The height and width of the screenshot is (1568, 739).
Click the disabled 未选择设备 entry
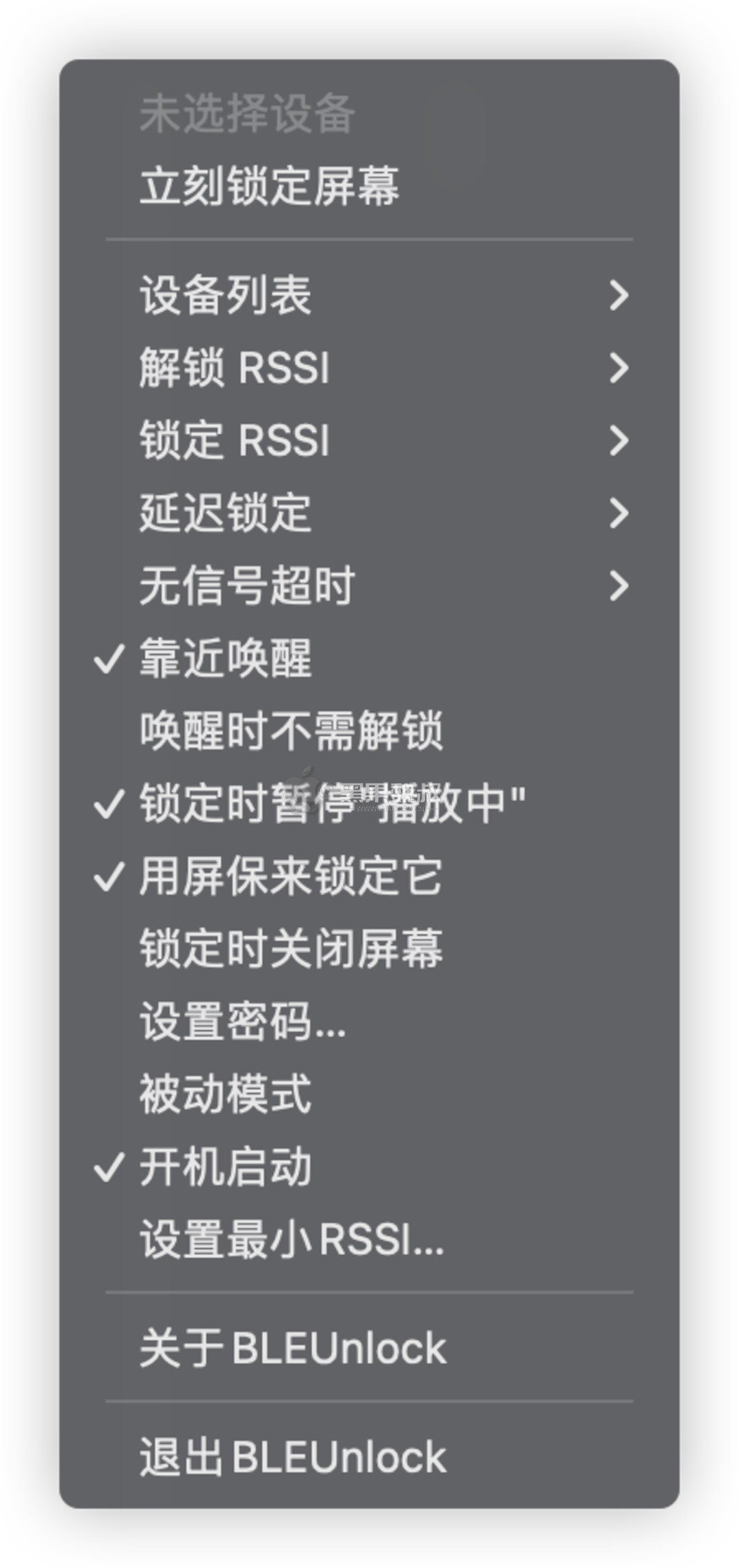(246, 113)
